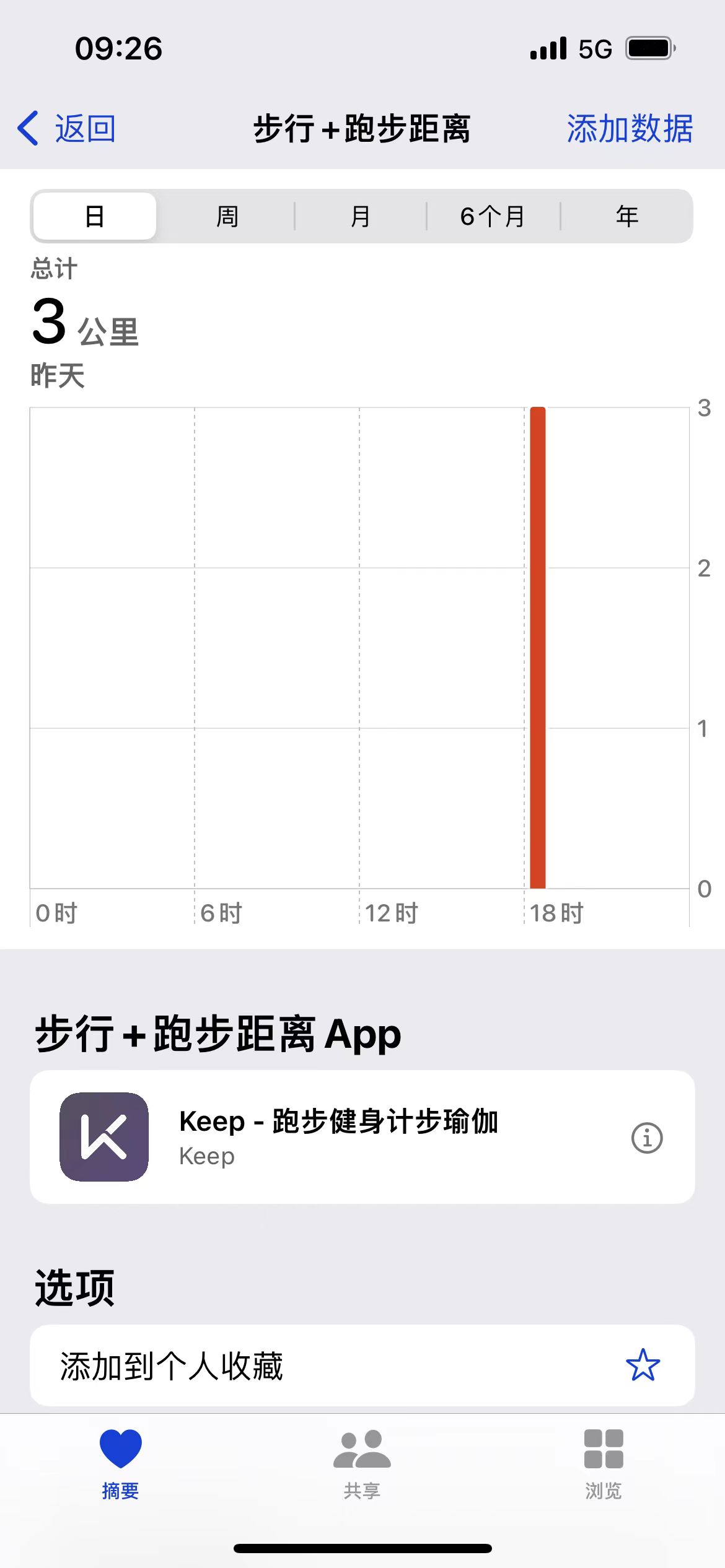Screen dimensions: 725x1568
Task: Open the Keep app row
Action: point(362,1137)
